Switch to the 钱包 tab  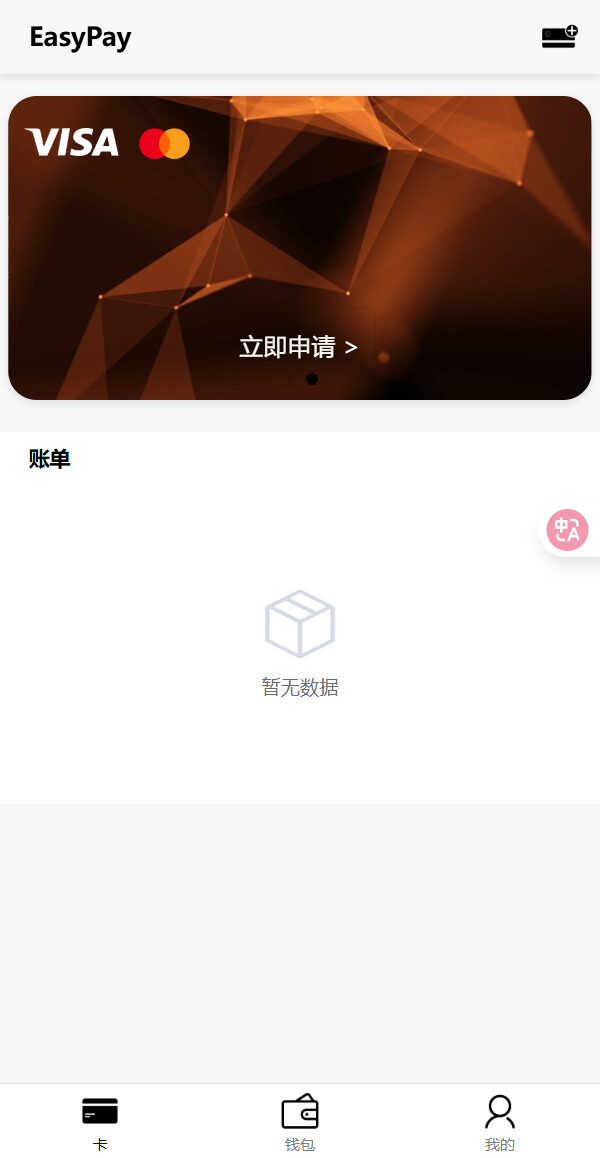[x=300, y=1124]
